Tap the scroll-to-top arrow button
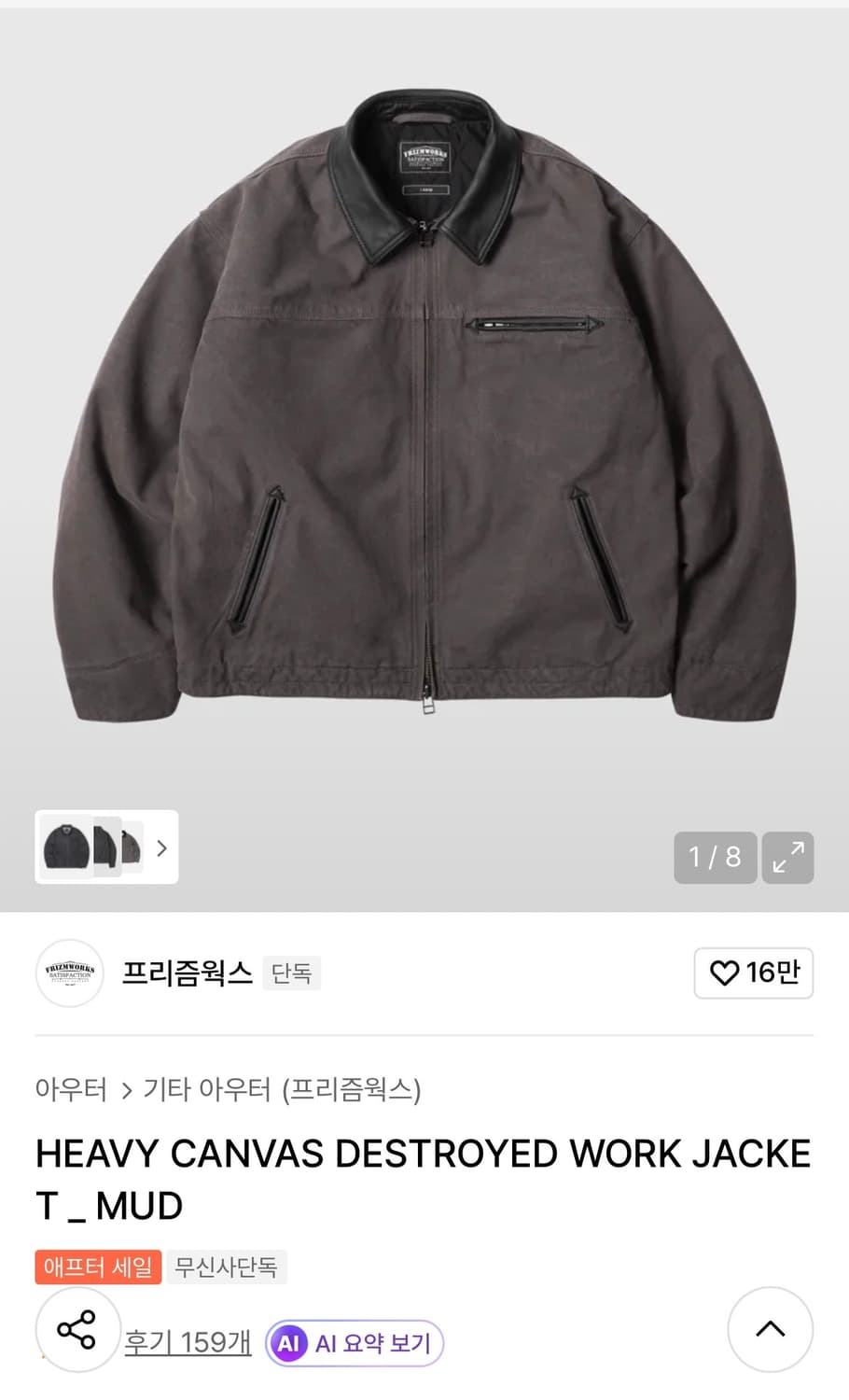The image size is (849, 1400). [x=771, y=1329]
